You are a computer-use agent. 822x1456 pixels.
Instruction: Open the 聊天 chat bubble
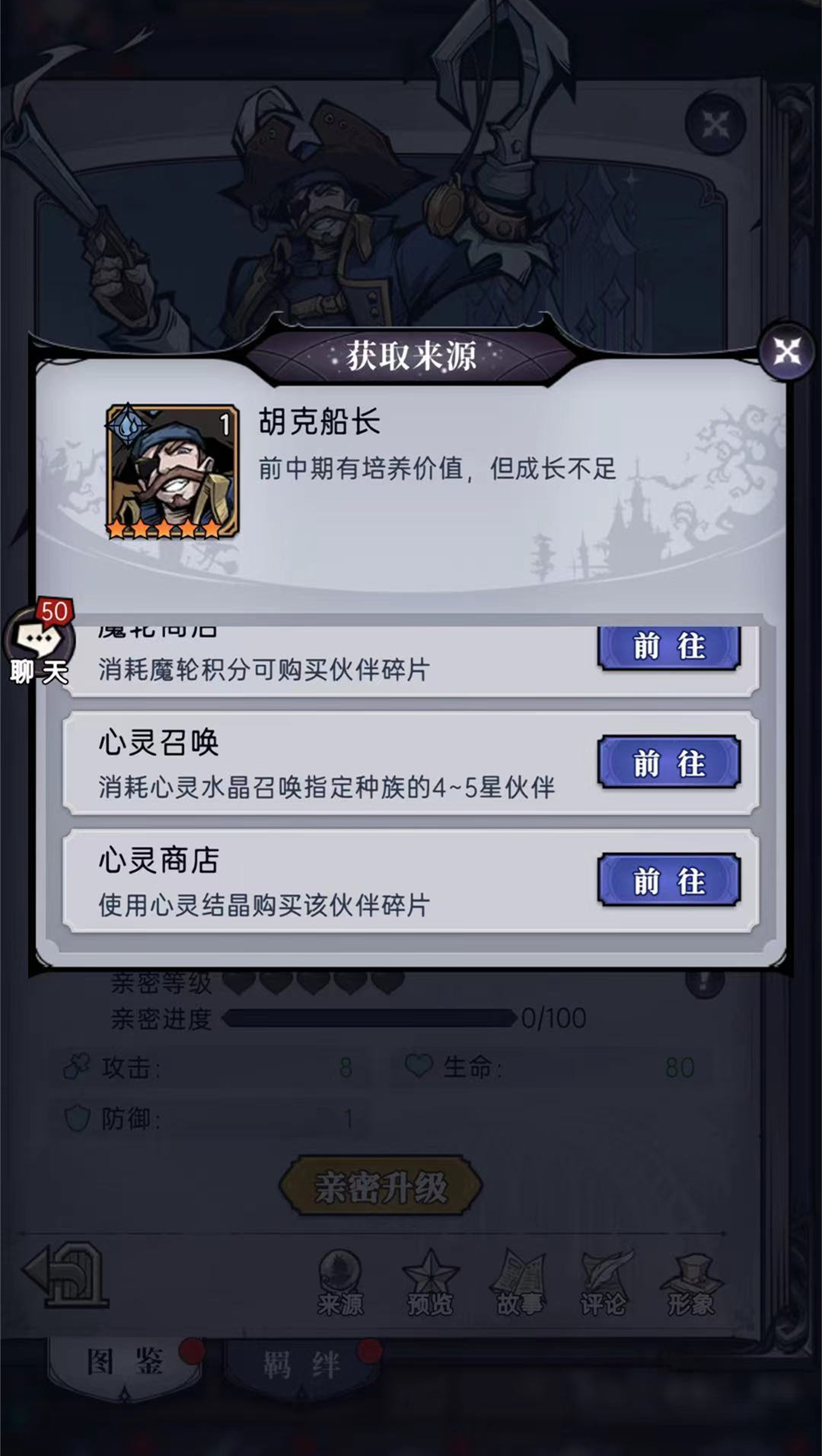(x=39, y=643)
